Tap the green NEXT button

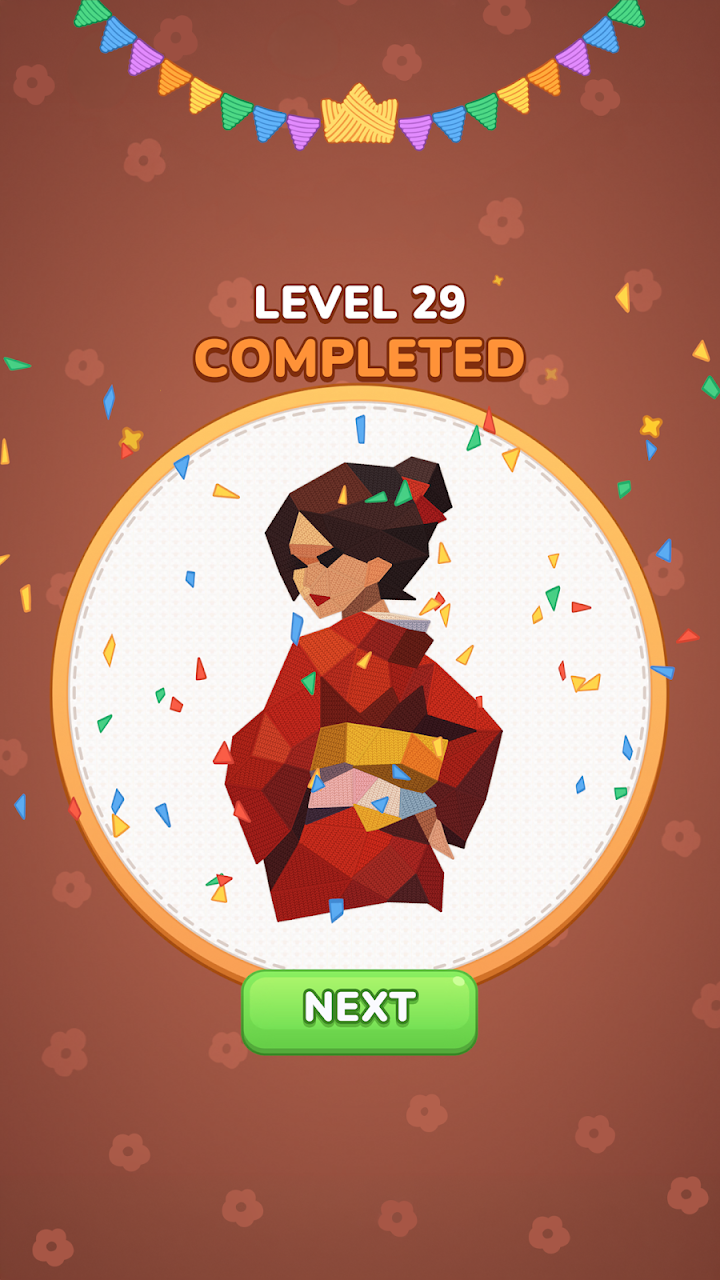tap(359, 1011)
